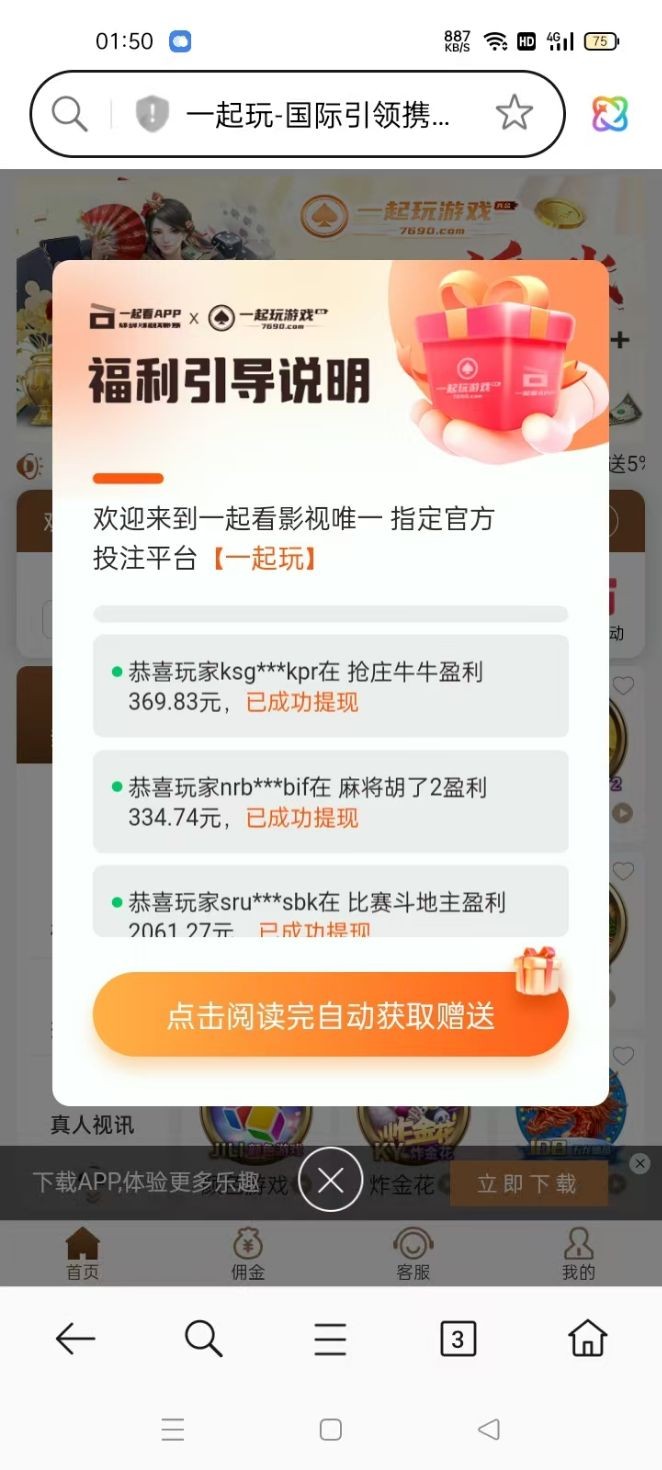
Task: Open the 客服 tab
Action: 413,1254
